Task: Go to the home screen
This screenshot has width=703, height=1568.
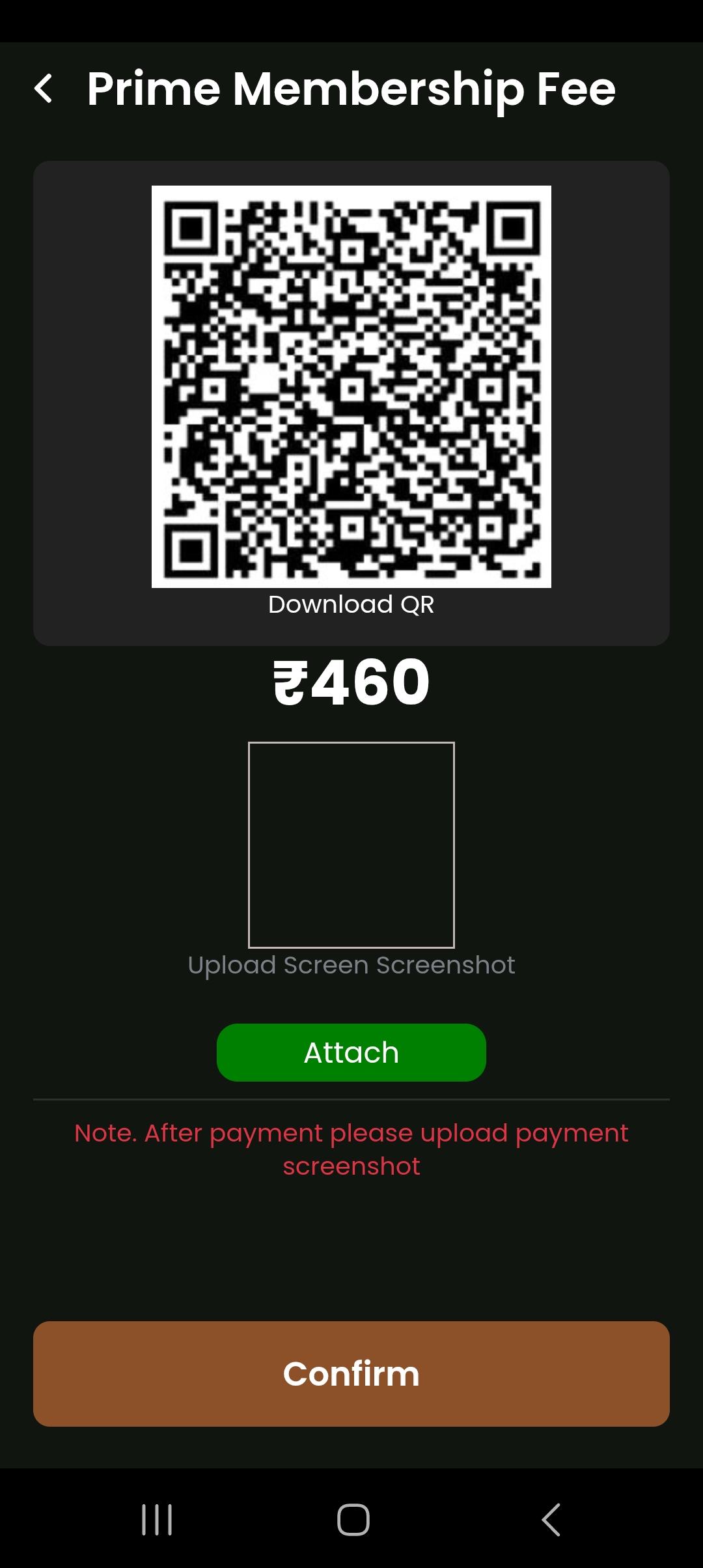Action: coord(353,1520)
